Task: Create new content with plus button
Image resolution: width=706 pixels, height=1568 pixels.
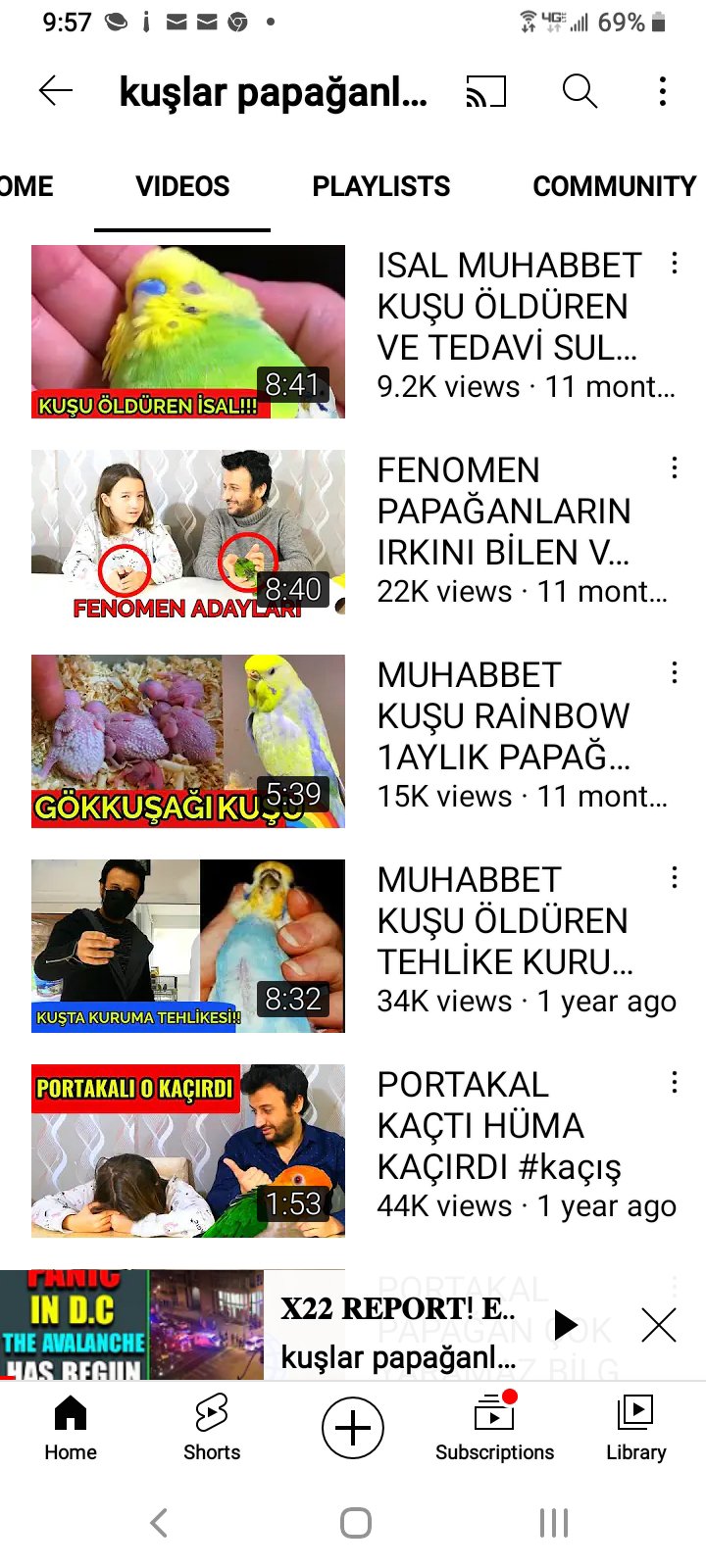Action: coord(353,1427)
